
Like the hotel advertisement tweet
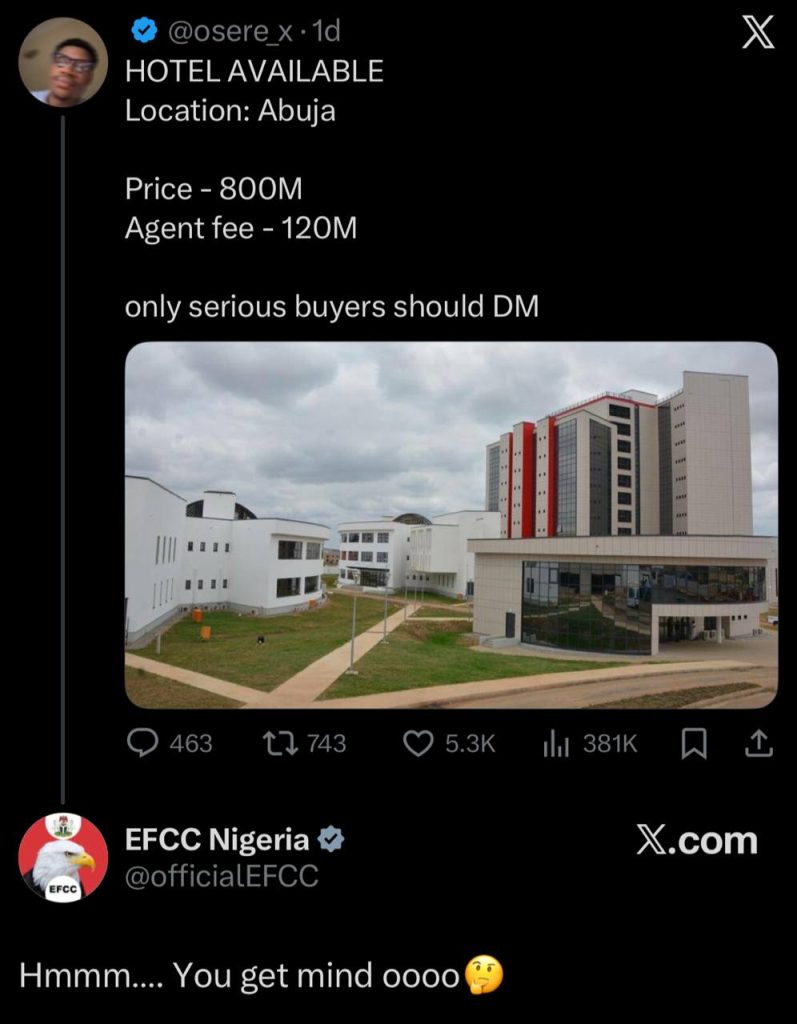pos(422,743)
